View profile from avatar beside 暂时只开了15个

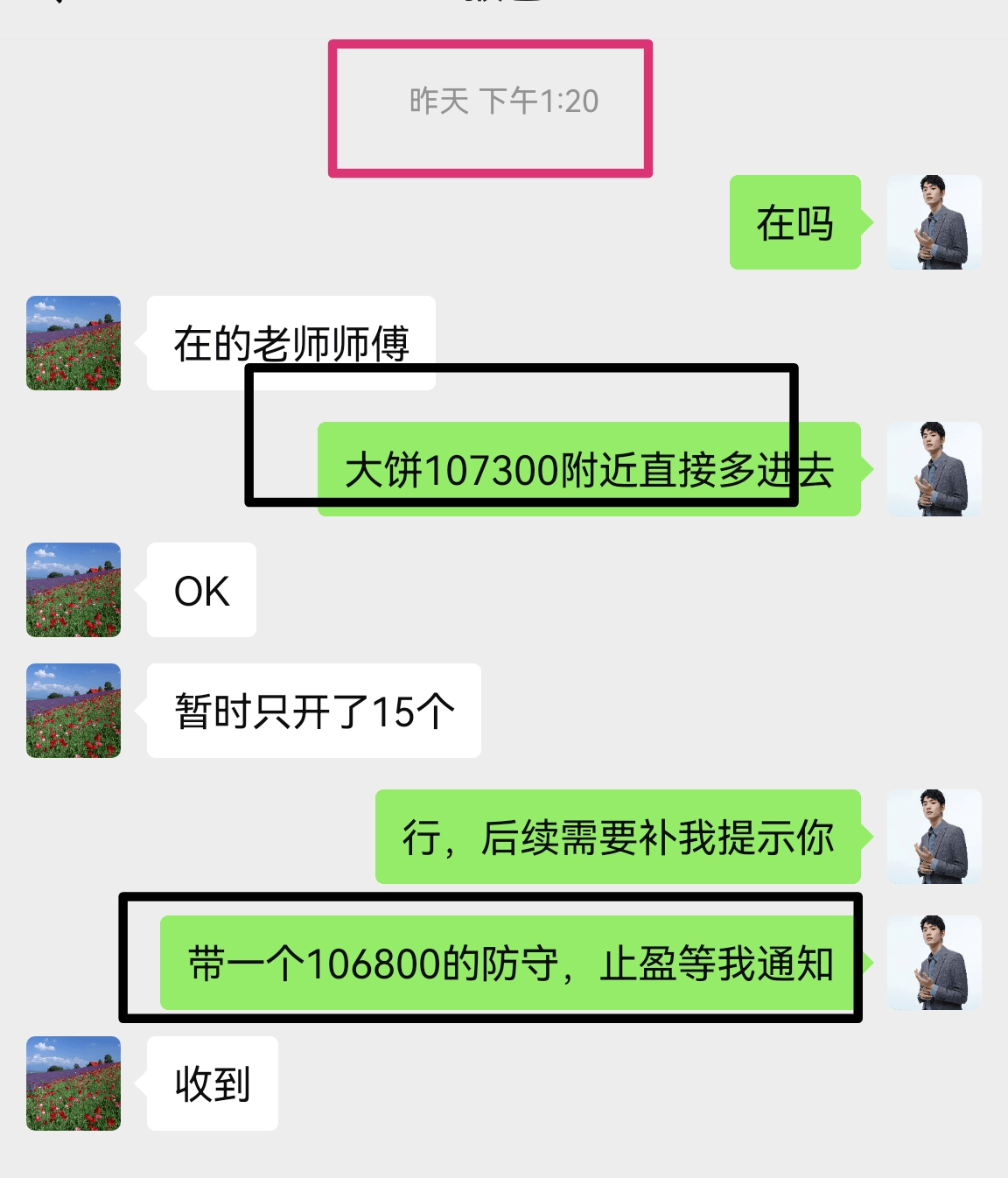point(73,711)
